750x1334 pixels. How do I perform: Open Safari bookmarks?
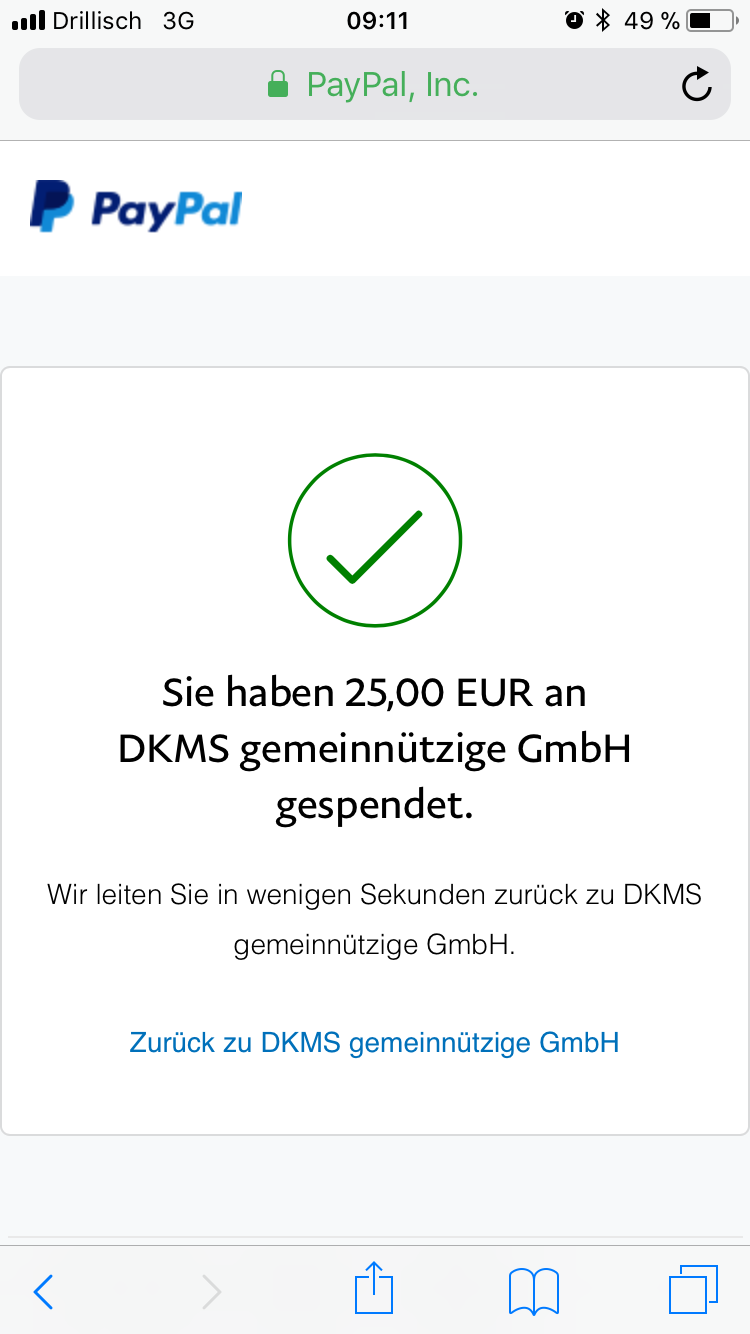coord(534,1292)
